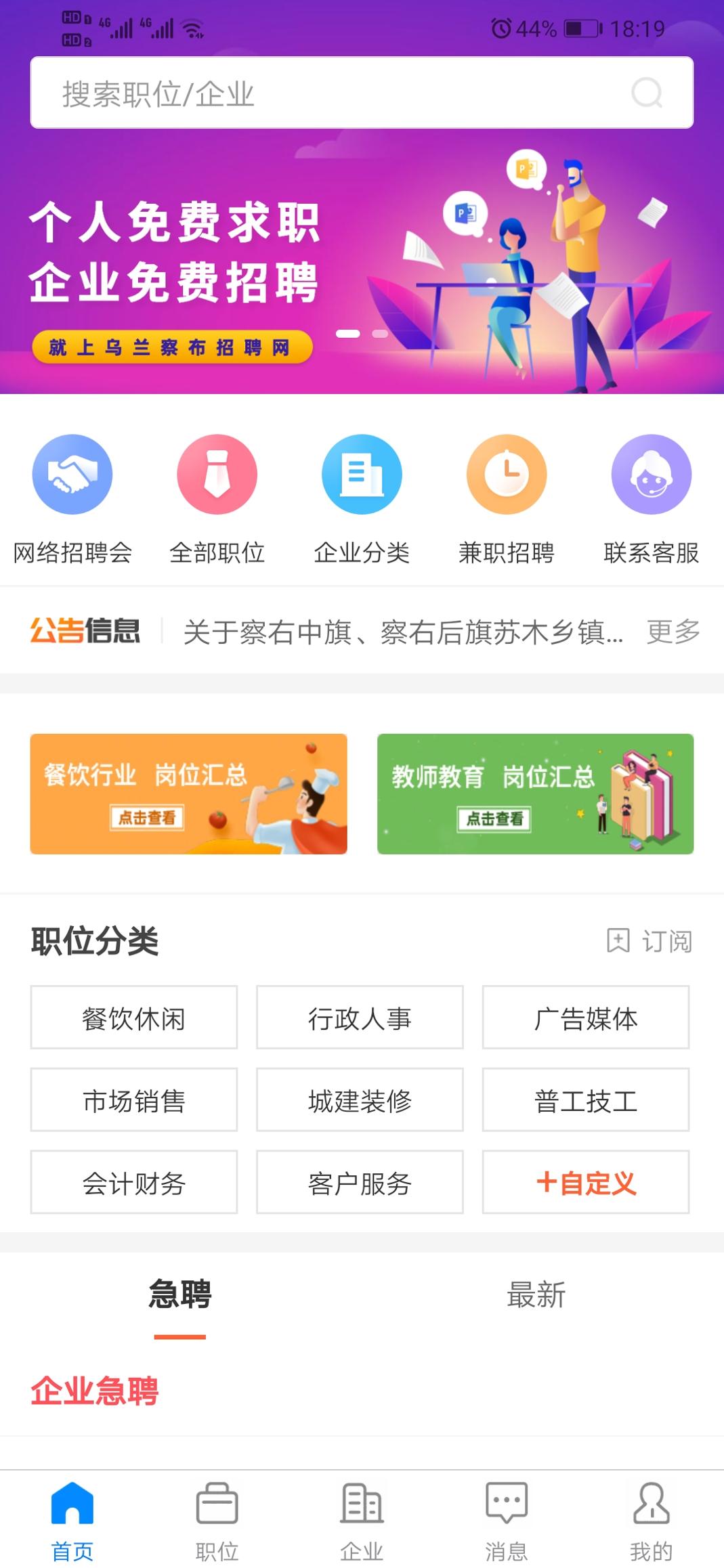The width and height of the screenshot is (724, 1568).
Task: Open the 我的 profile tab
Action: tap(651, 1519)
